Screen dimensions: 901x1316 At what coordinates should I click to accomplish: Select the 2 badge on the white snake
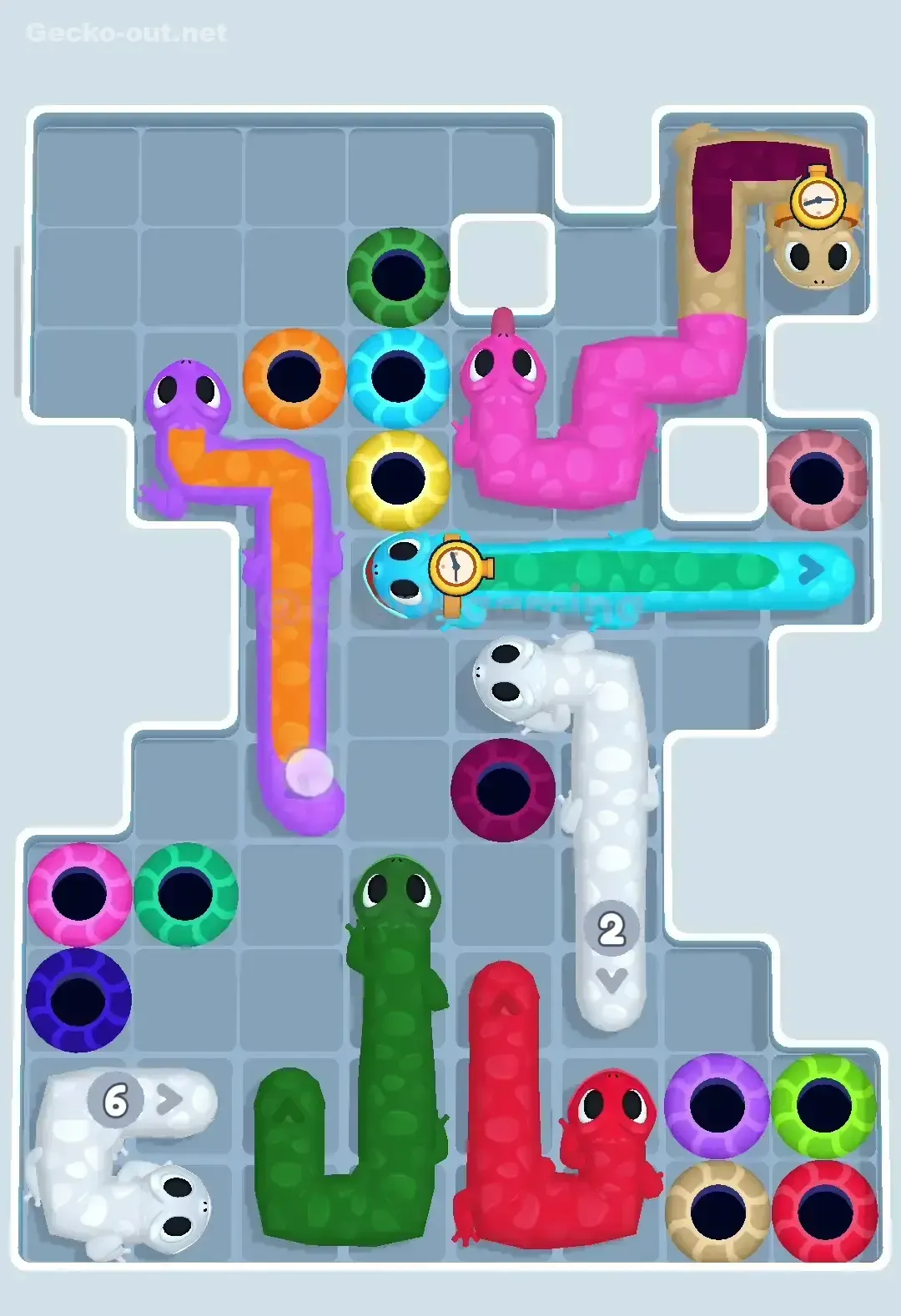[612, 928]
